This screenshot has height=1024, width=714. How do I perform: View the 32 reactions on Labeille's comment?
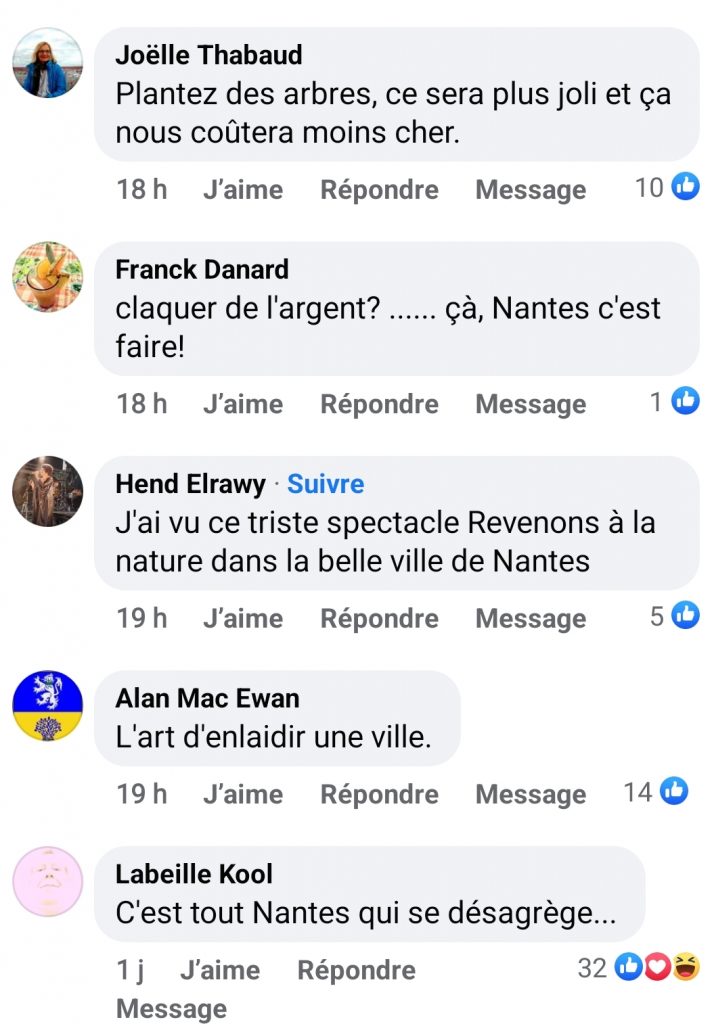(x=640, y=968)
